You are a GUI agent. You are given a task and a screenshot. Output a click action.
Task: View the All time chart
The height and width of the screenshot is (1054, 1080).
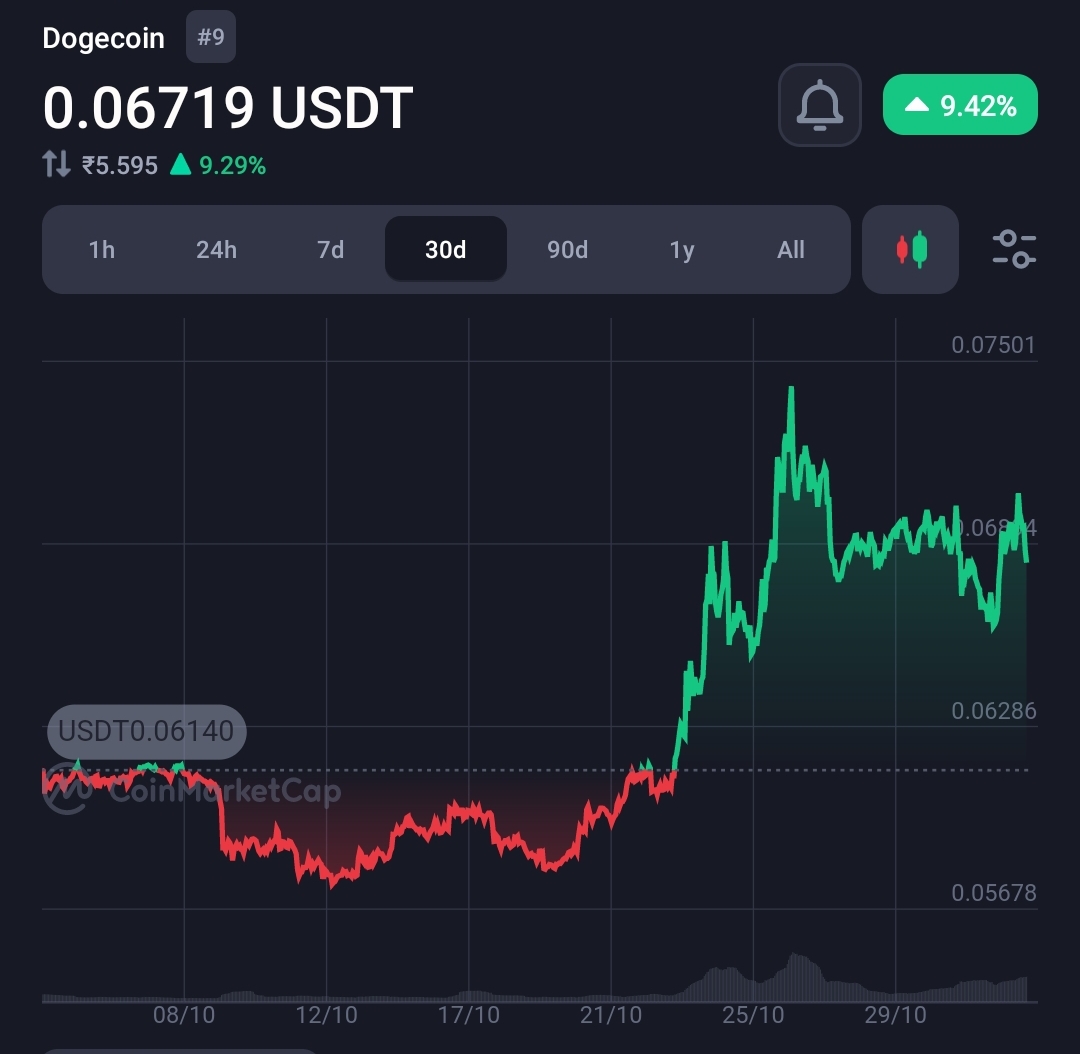tap(791, 250)
